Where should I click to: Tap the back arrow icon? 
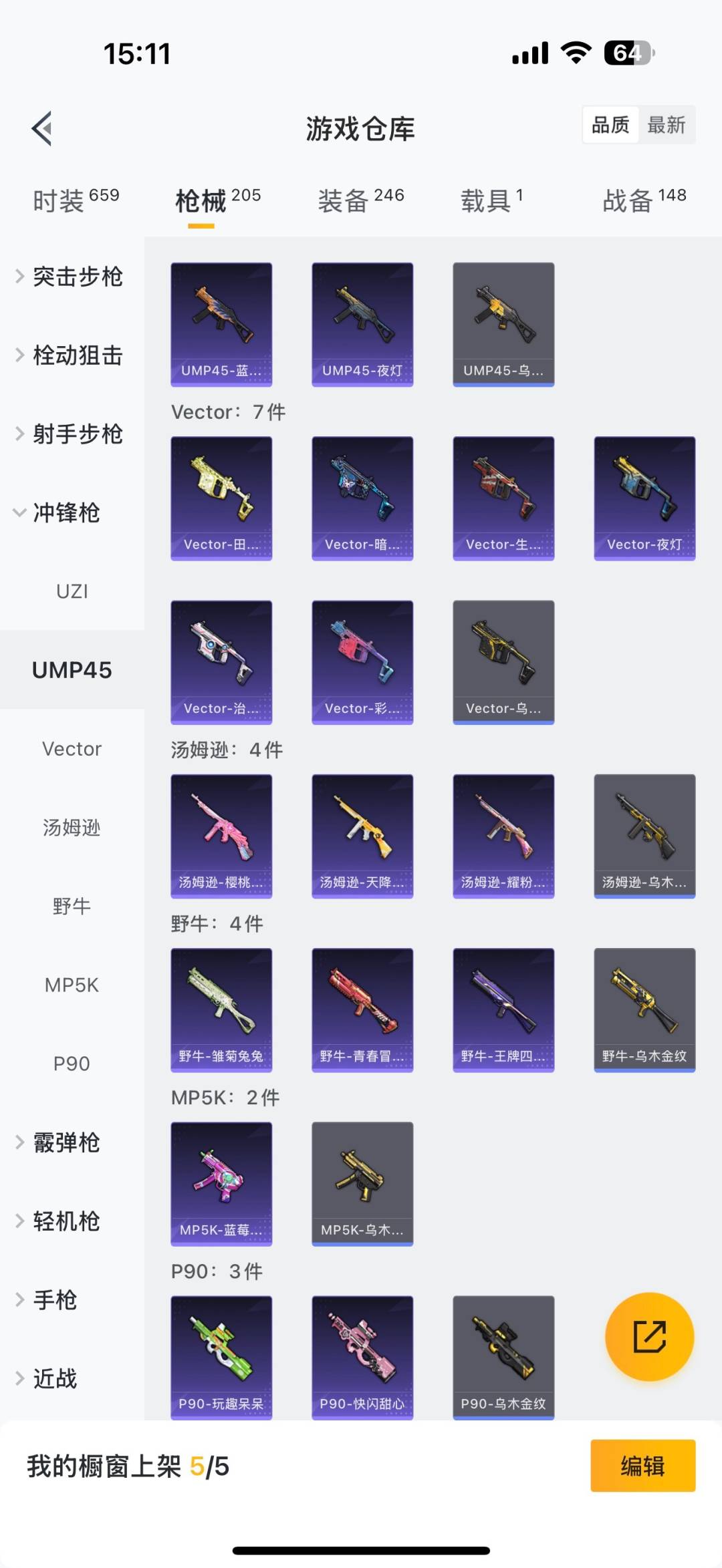41,127
